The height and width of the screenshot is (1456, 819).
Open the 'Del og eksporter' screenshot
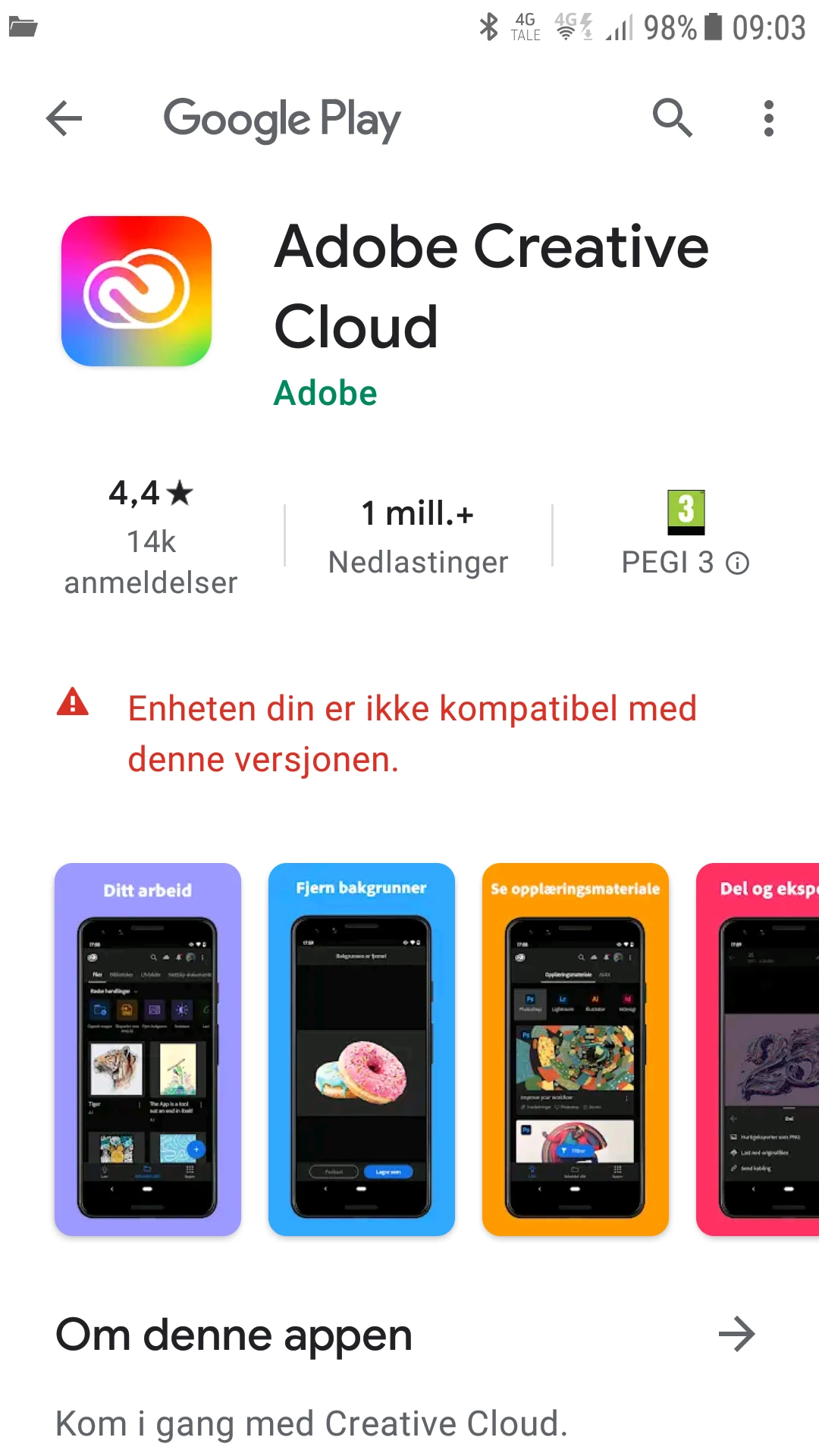(x=758, y=1049)
